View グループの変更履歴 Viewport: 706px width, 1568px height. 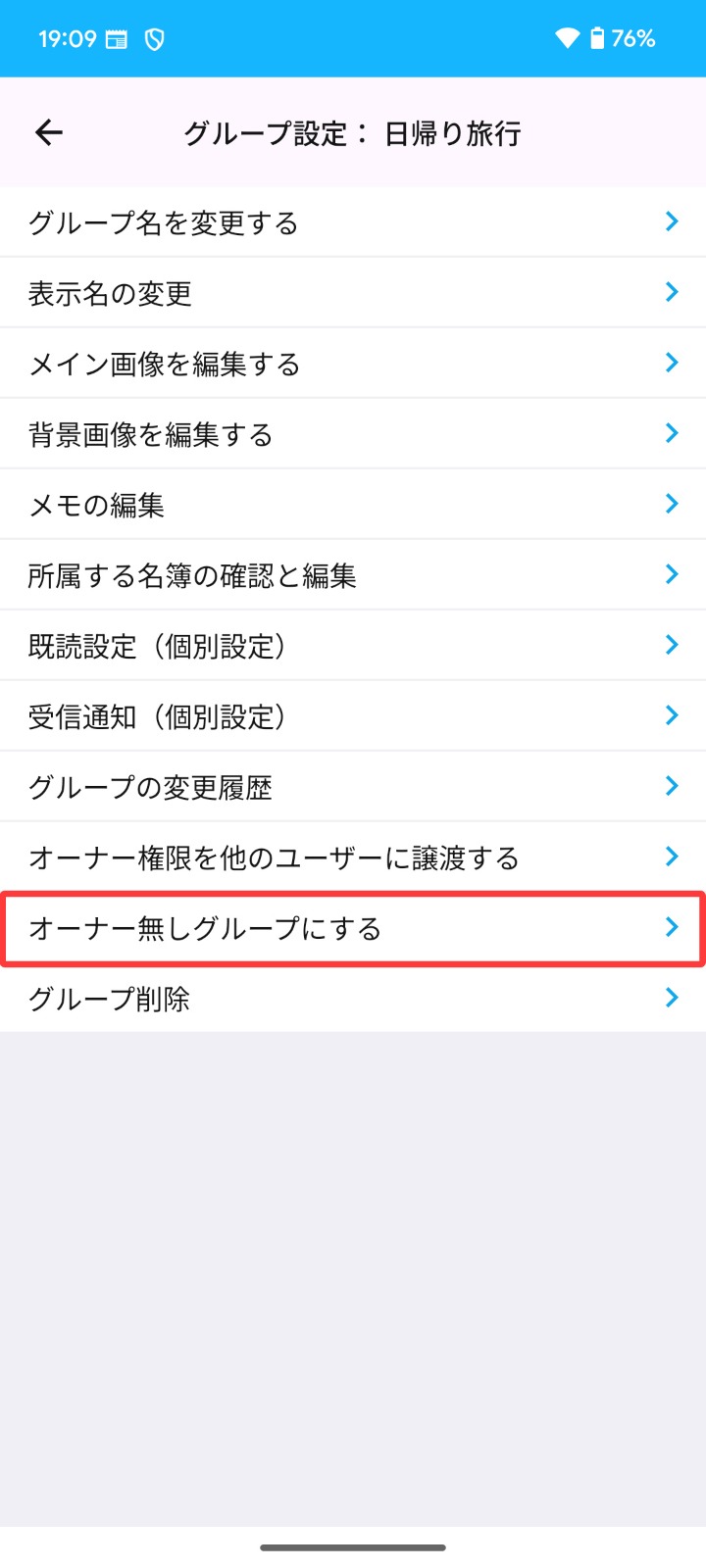[353, 787]
